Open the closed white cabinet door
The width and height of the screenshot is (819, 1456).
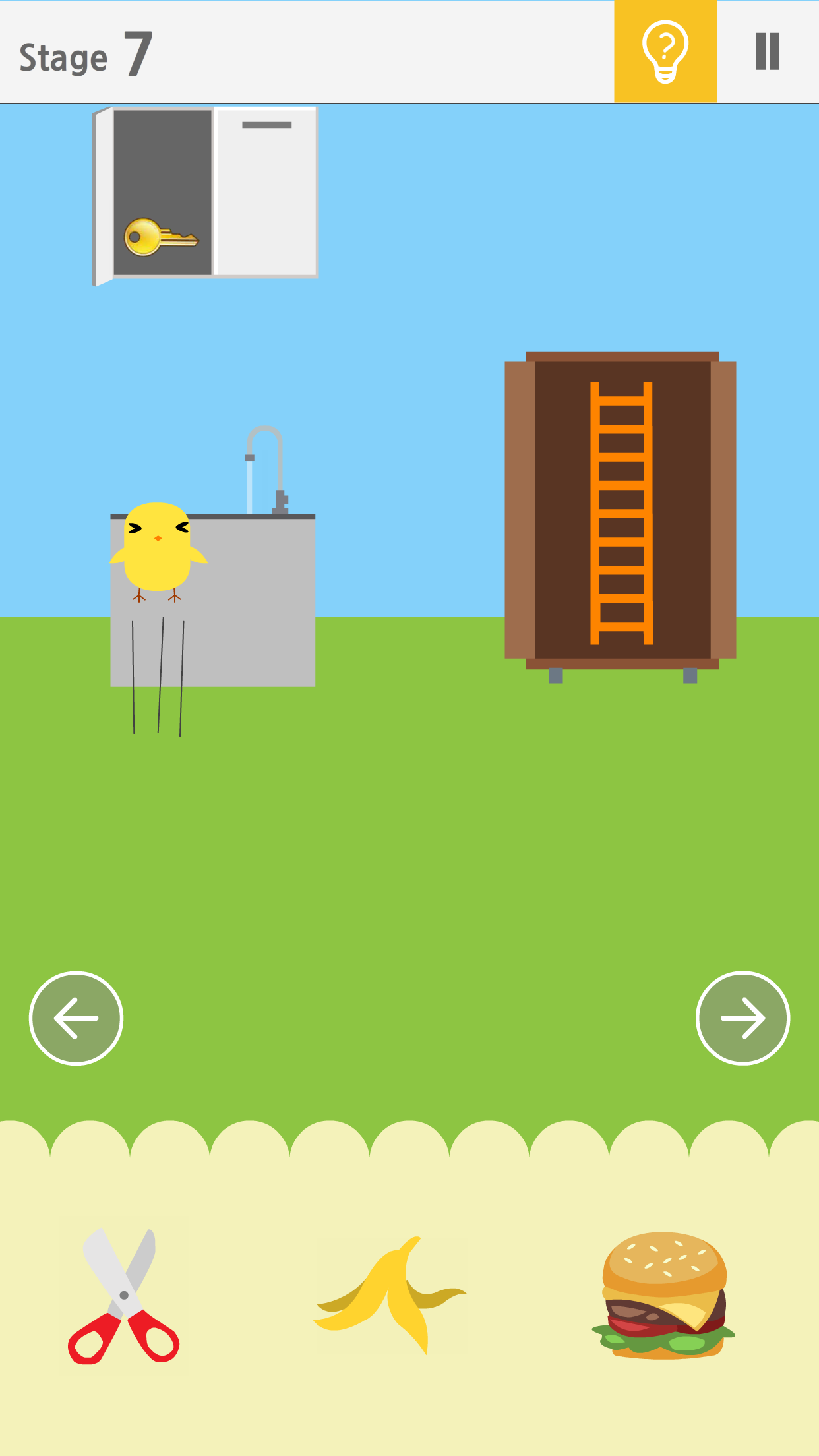pyautogui.click(x=266, y=191)
